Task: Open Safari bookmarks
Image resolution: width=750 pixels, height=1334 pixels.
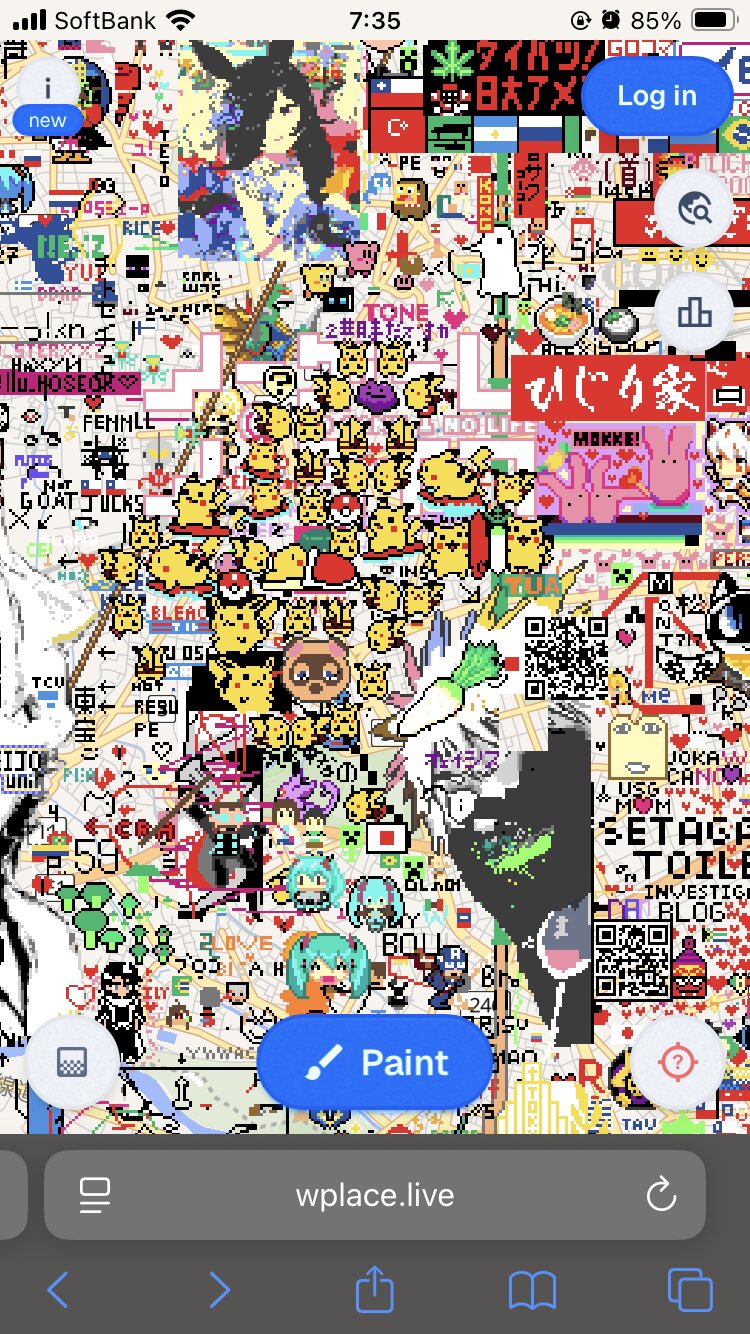Action: coord(532,1290)
